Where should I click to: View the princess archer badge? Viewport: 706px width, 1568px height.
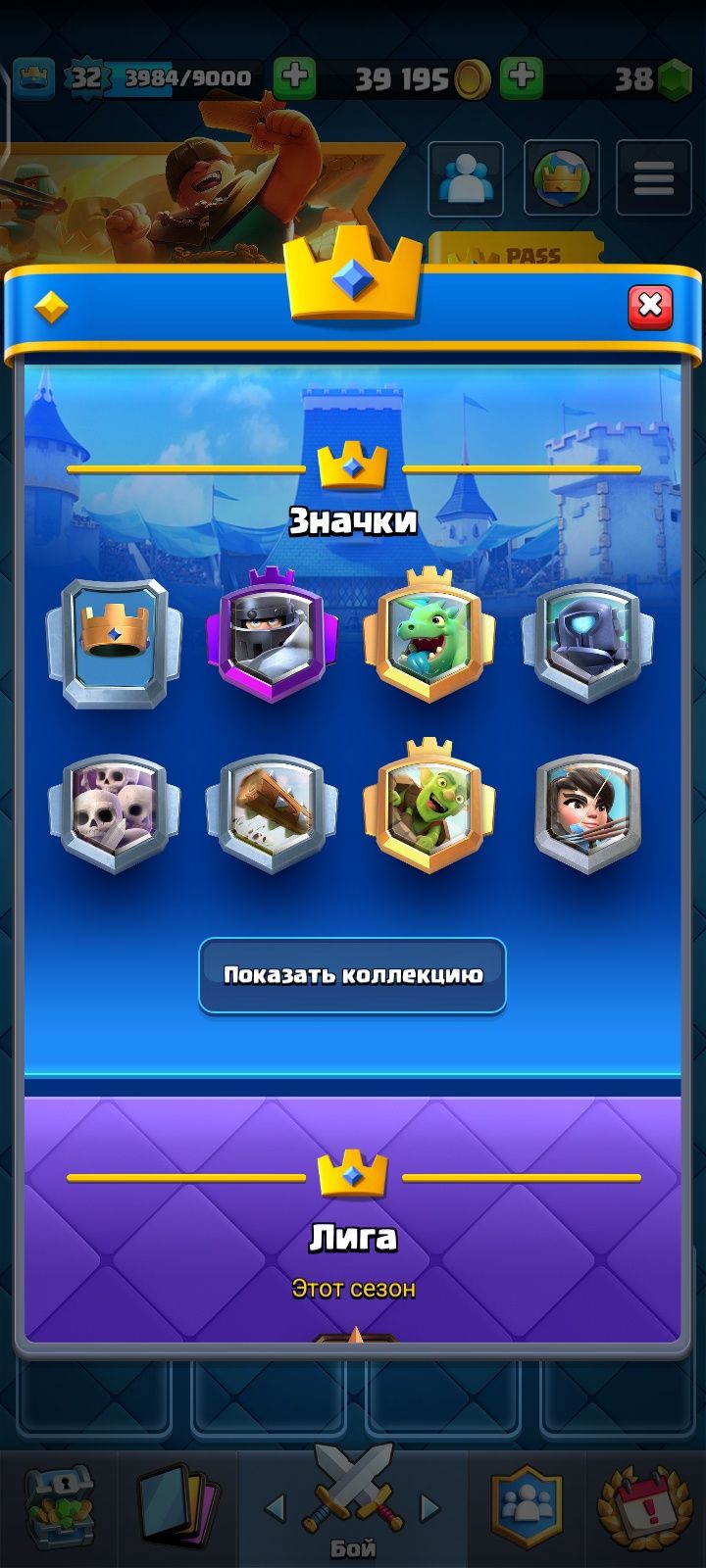pyautogui.click(x=586, y=813)
